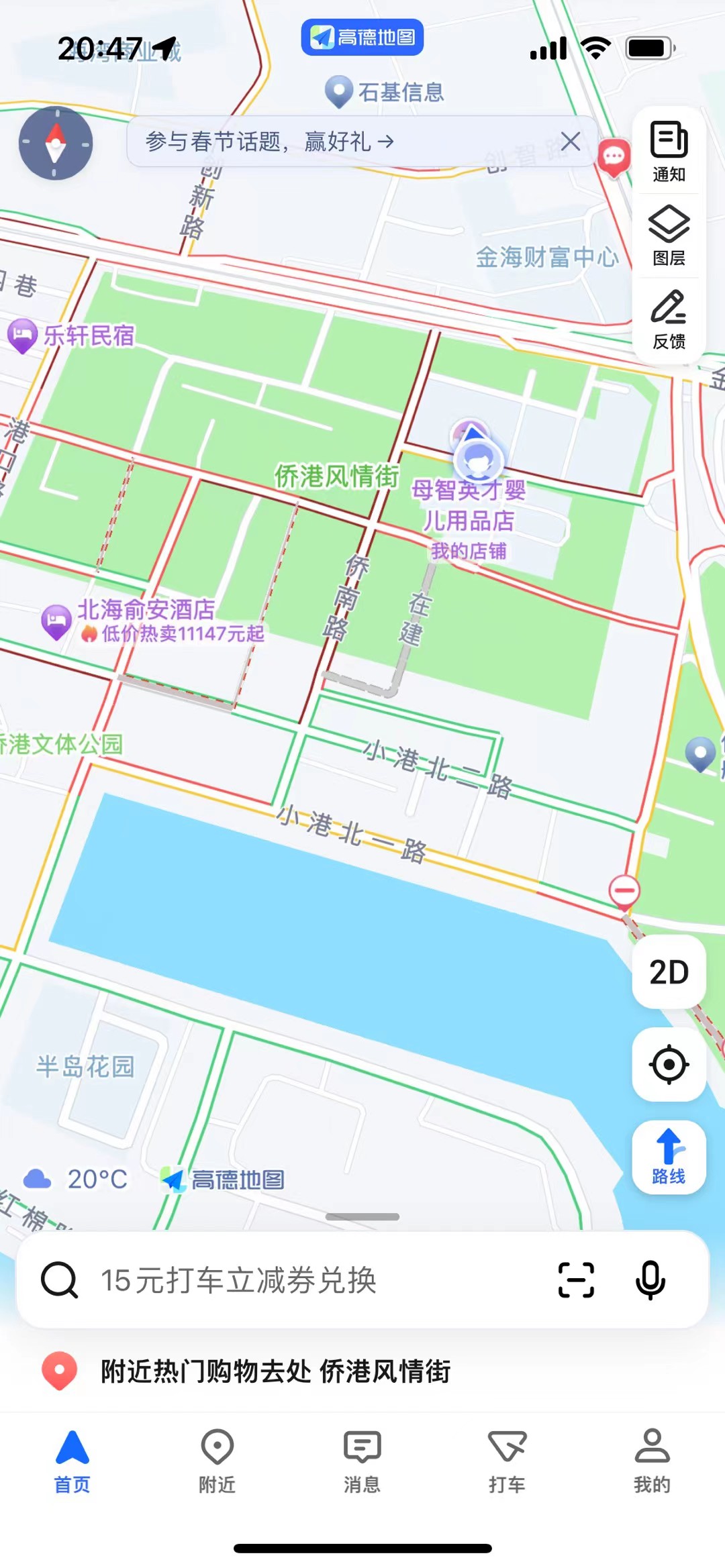Screen dimensions: 725x1568
Task: Open 图层 map layers
Action: (669, 236)
